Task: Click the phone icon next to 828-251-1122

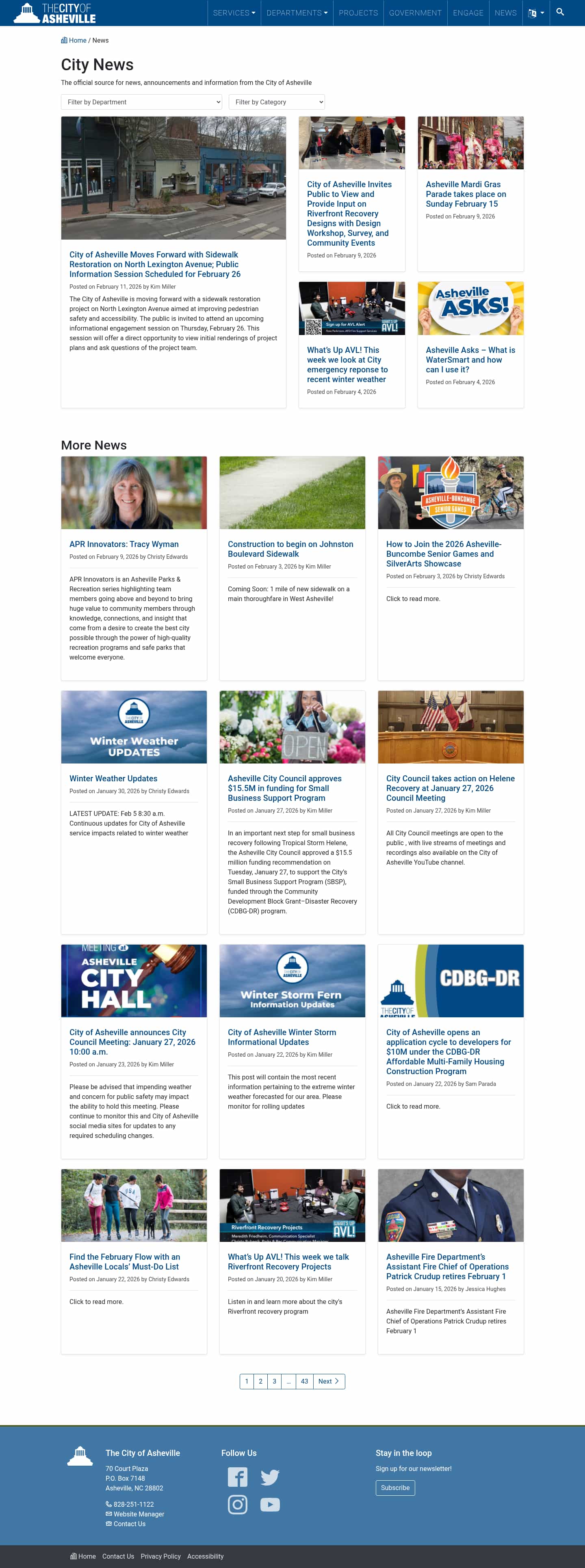Action: (109, 1504)
